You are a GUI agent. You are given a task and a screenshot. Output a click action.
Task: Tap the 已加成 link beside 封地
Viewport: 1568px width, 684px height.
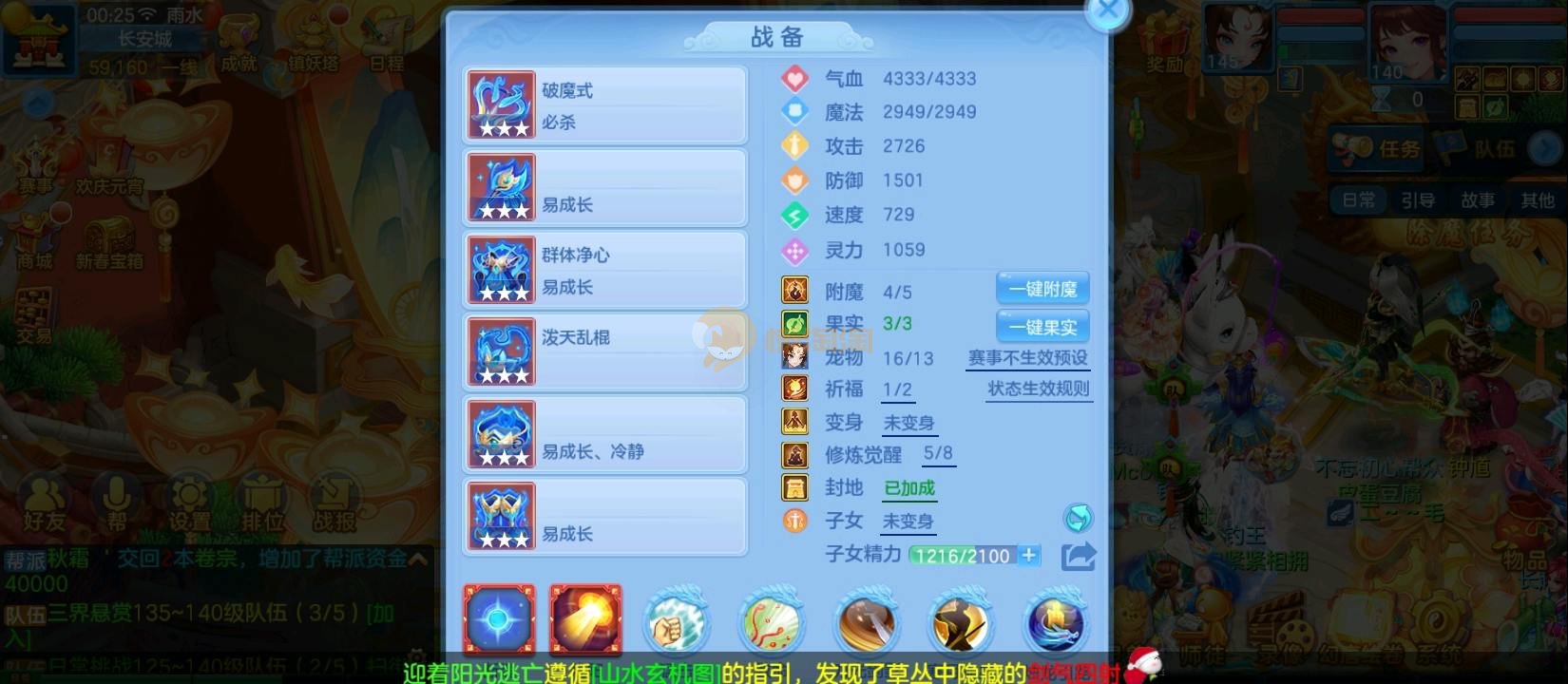[909, 488]
